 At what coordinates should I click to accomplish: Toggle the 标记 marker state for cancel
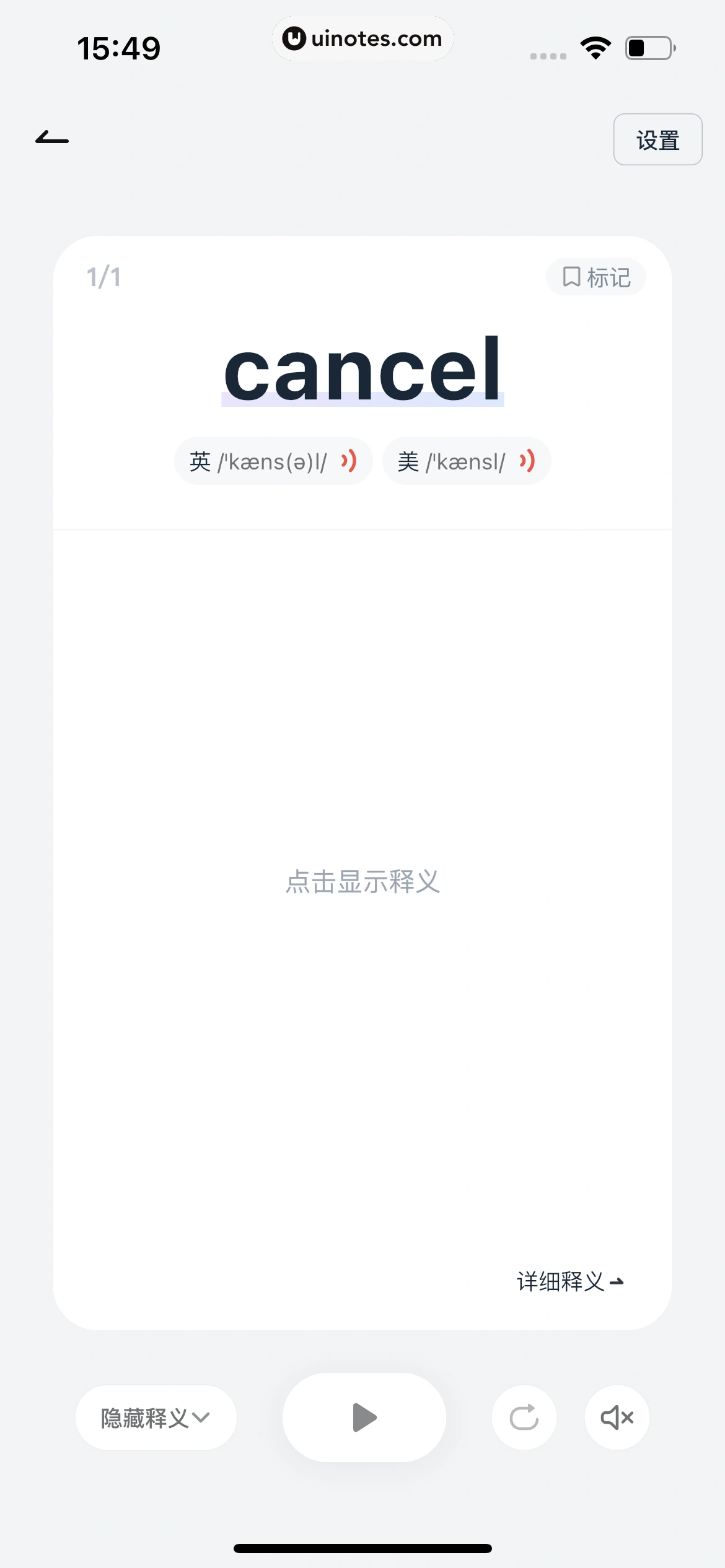(x=595, y=277)
